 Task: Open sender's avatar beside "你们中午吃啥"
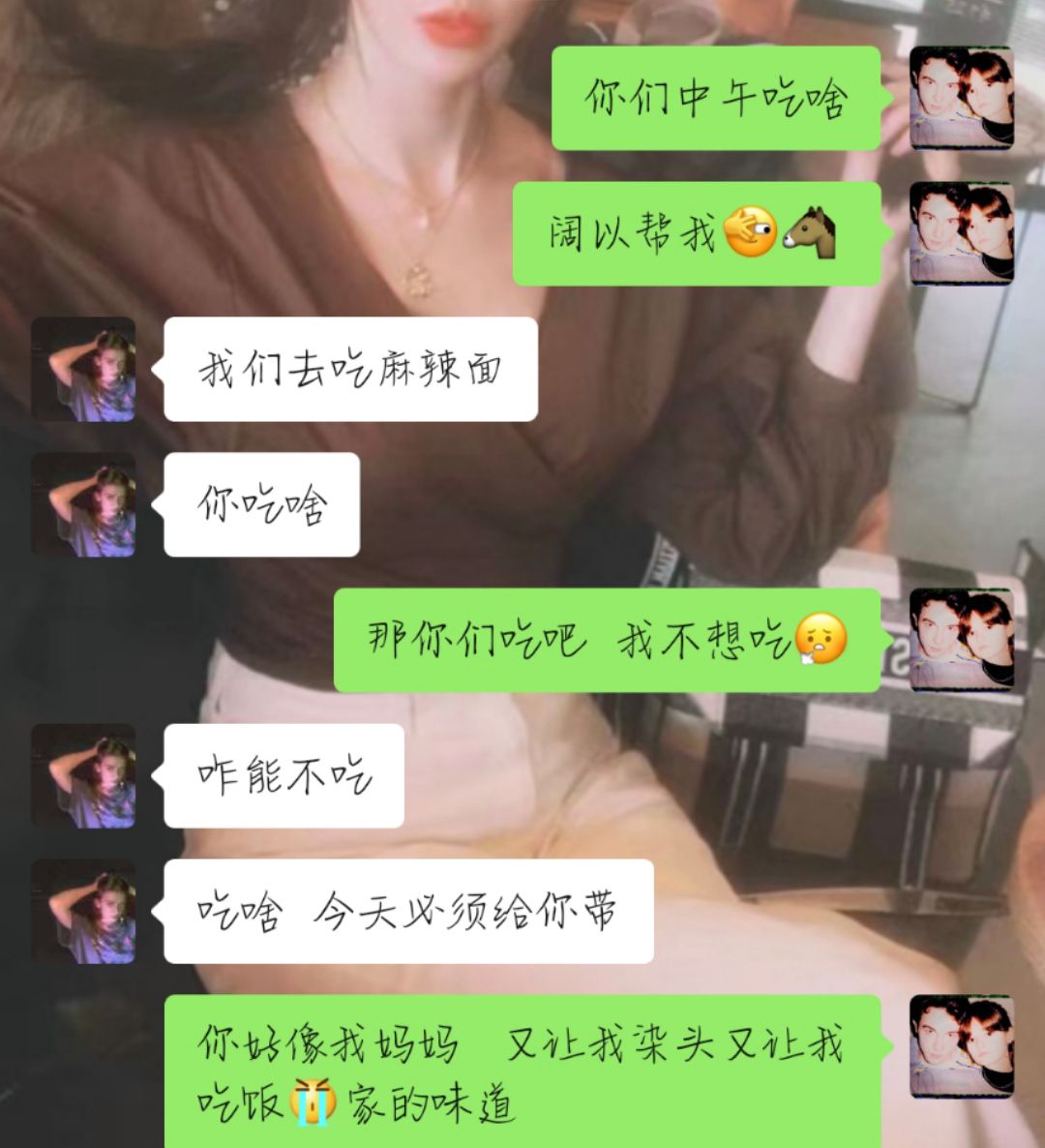961,98
